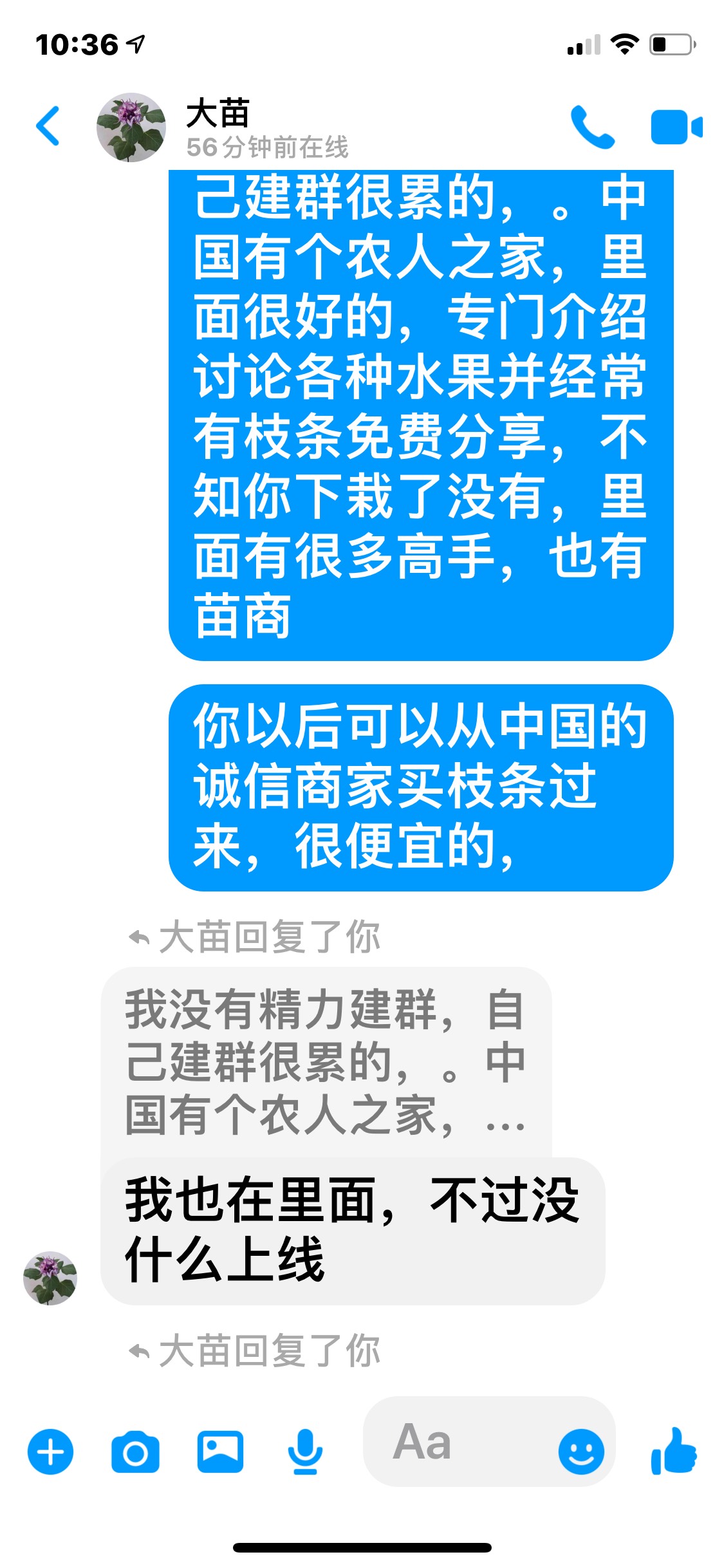
Task: Start a video call with 大苗
Action: pyautogui.click(x=676, y=127)
